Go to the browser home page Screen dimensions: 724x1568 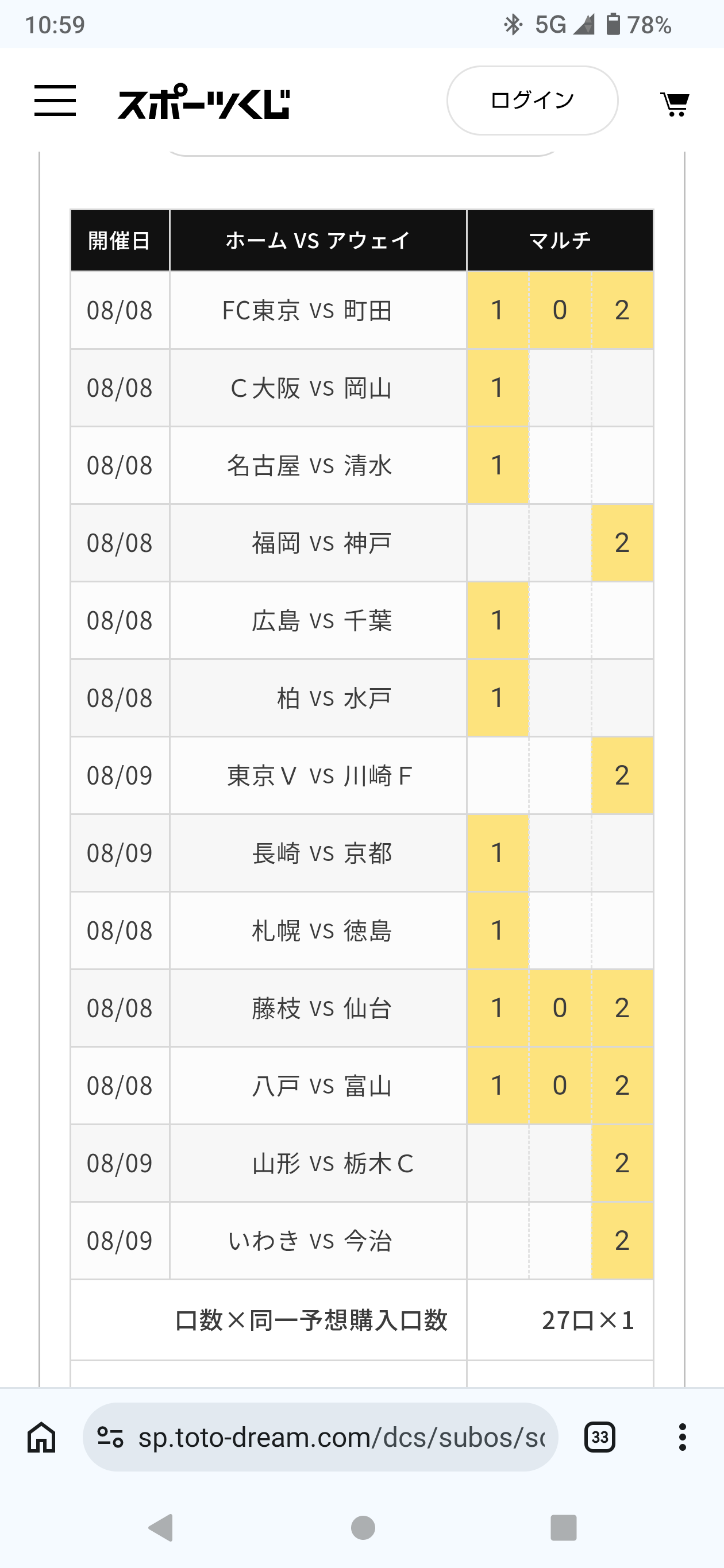click(41, 1437)
